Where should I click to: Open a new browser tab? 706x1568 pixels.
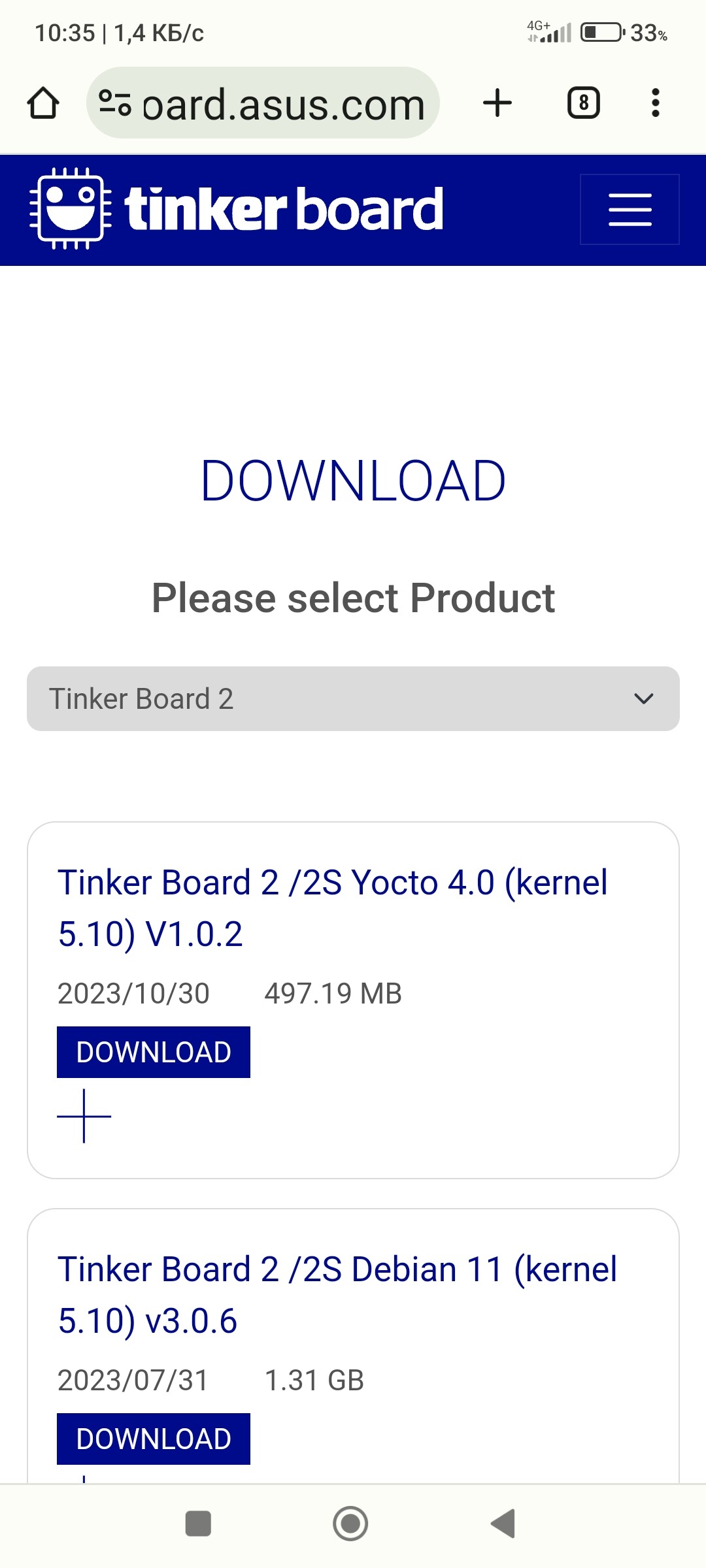point(497,103)
